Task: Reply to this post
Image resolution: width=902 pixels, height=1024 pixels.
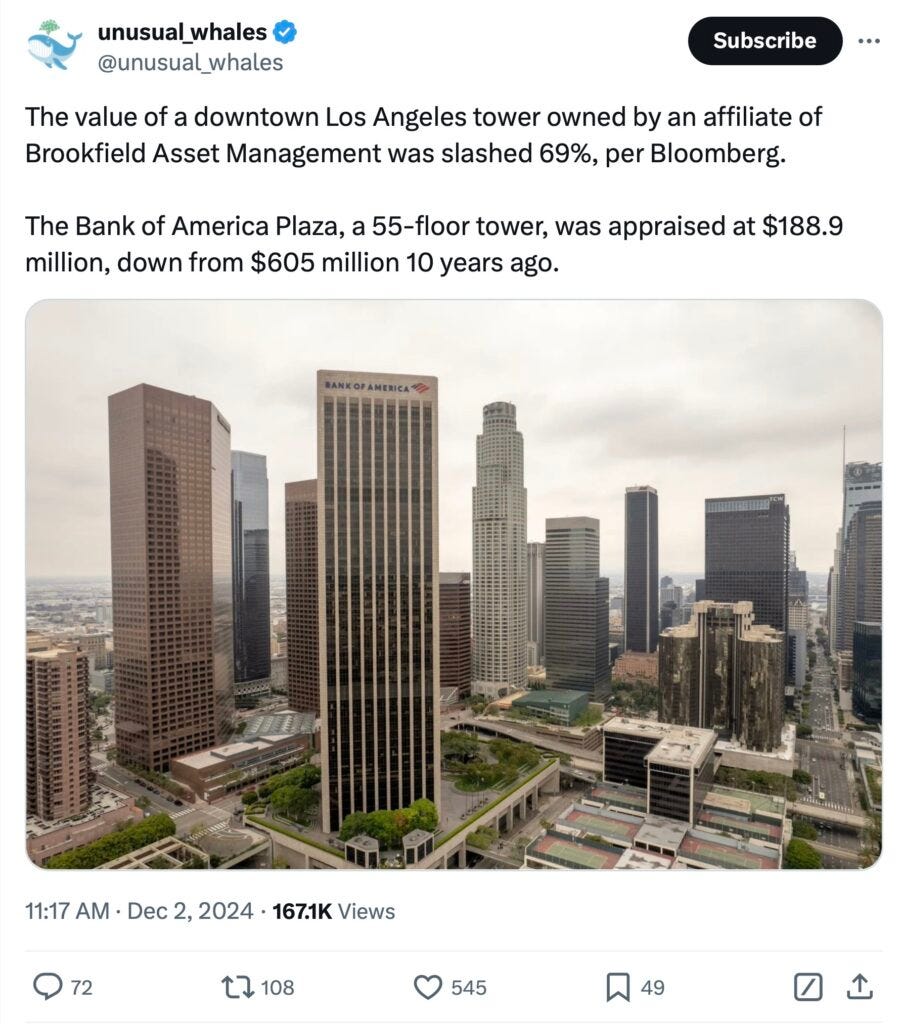Action: pos(48,987)
